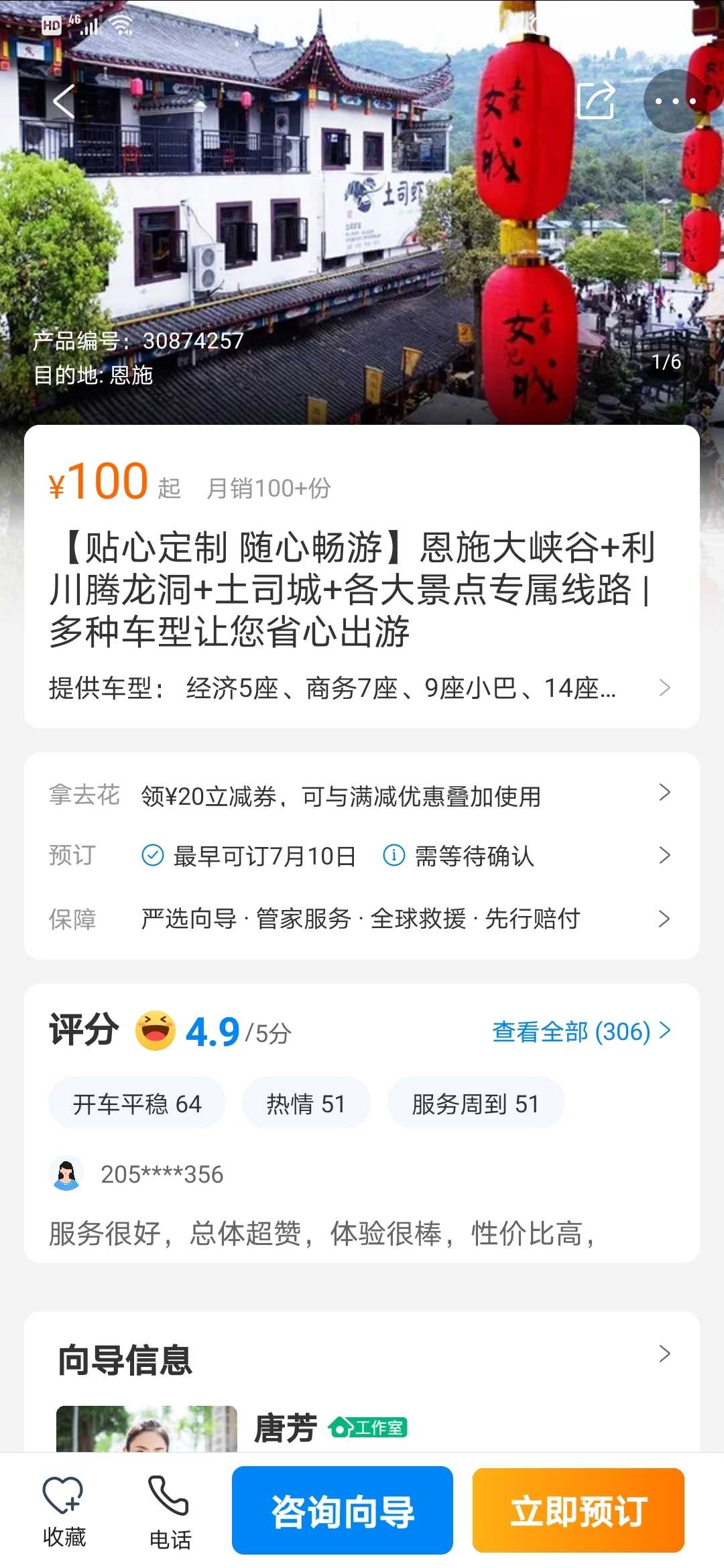This screenshot has height=1568, width=724.
Task: Share this tour product
Action: pos(596,101)
